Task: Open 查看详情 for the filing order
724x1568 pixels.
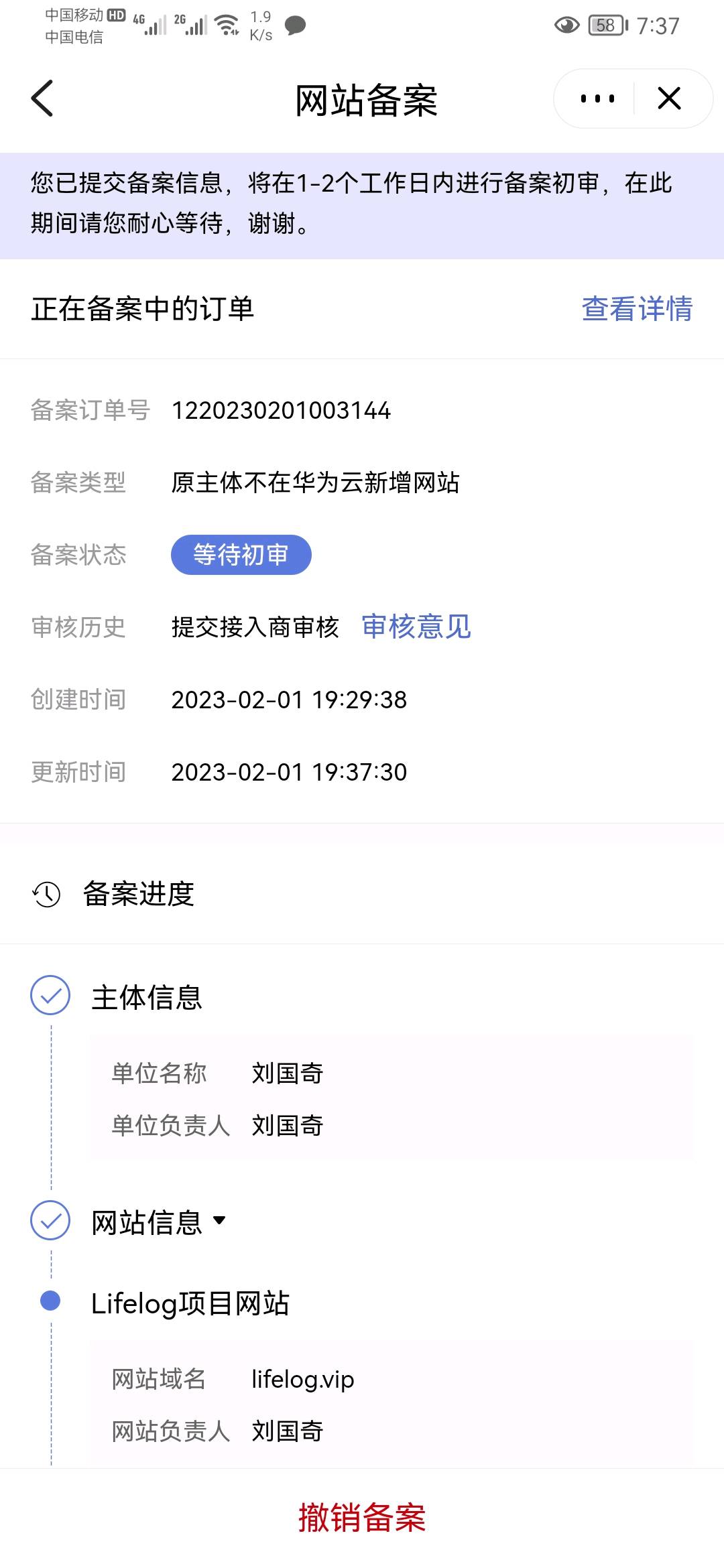Action: [636, 309]
